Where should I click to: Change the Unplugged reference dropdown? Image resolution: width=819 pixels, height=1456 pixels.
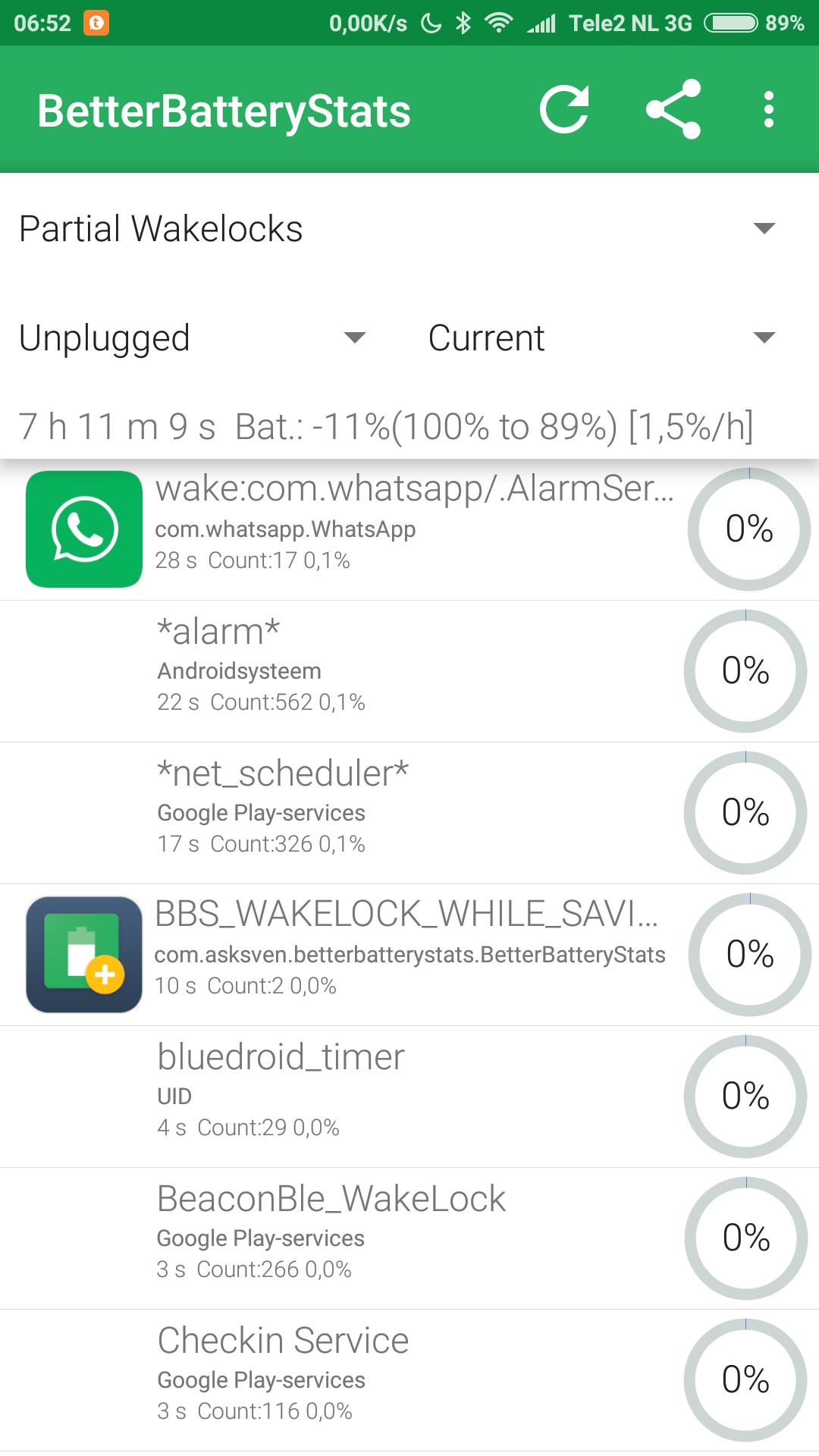point(193,337)
